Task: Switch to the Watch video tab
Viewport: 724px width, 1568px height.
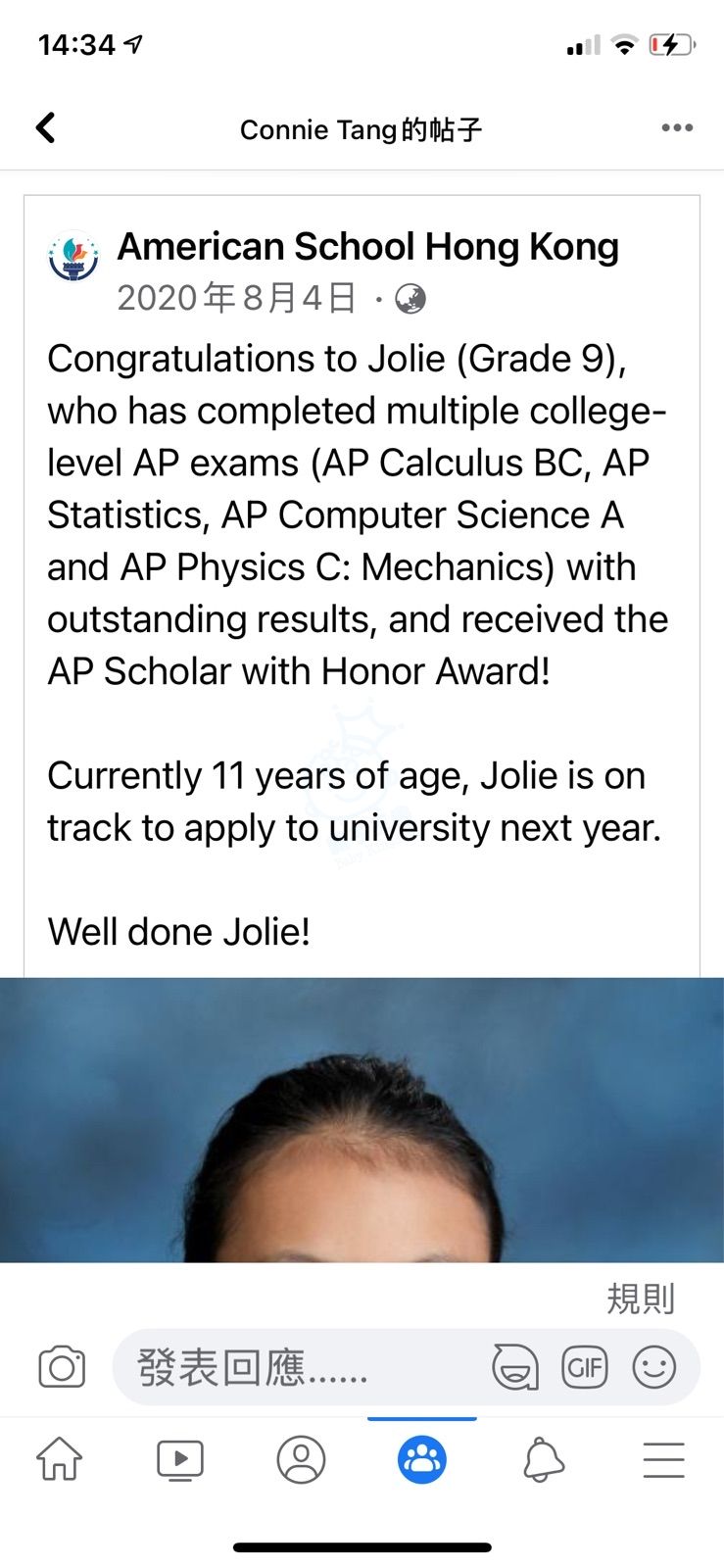Action: (180, 1459)
